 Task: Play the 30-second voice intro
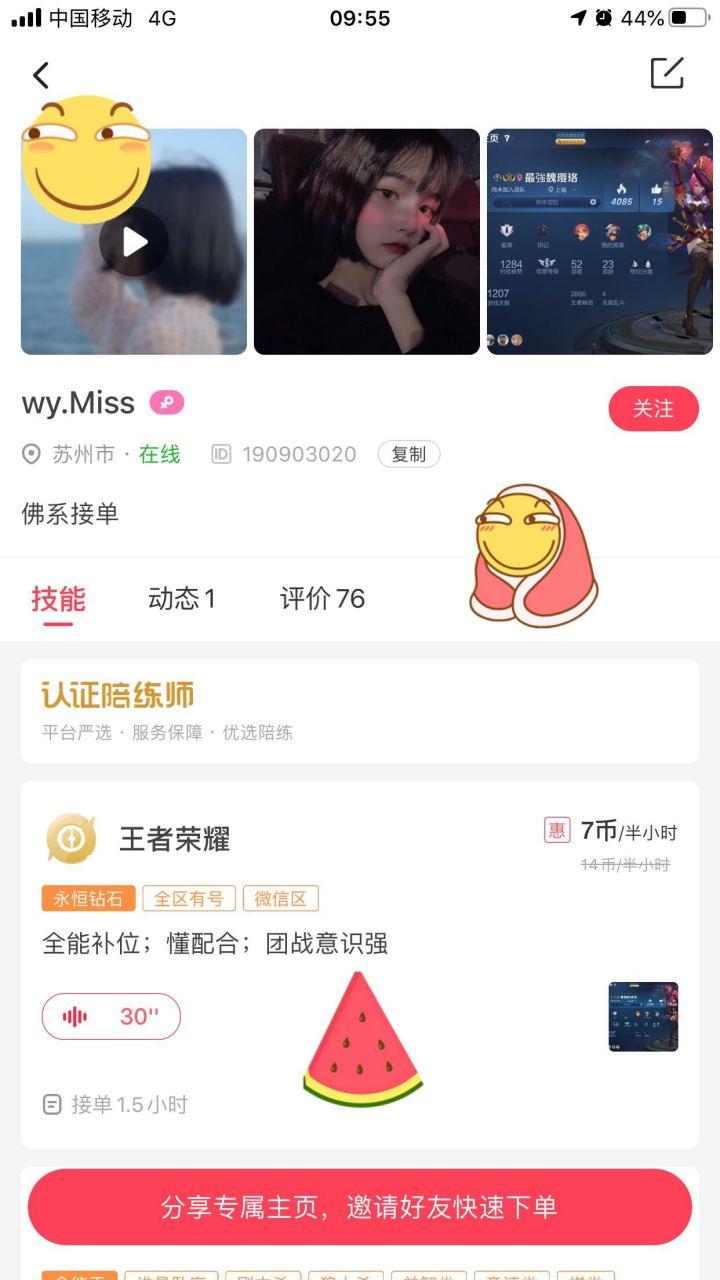click(x=111, y=1016)
